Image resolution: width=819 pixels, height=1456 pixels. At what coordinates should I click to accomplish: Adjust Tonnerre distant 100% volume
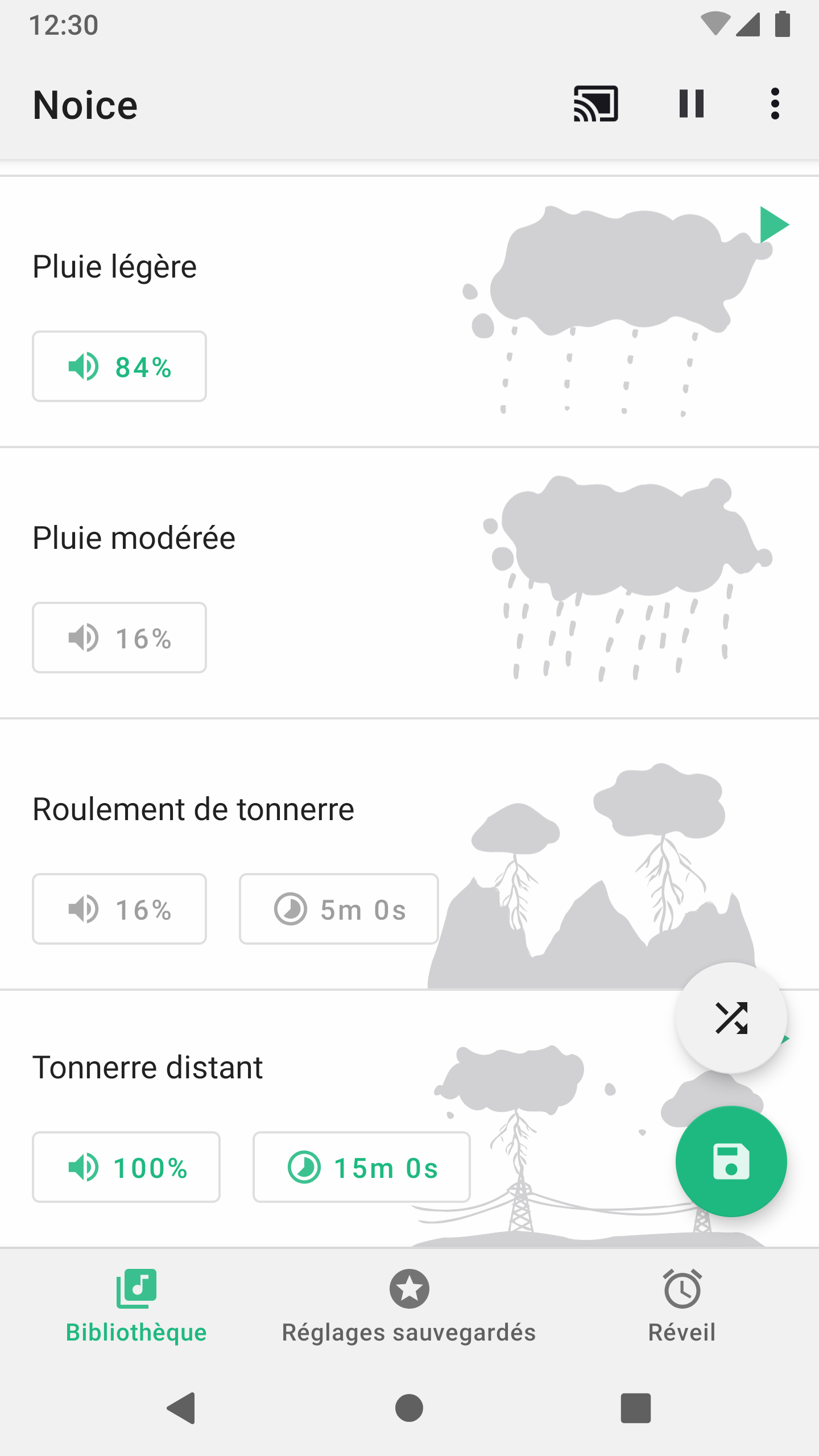tap(126, 1167)
